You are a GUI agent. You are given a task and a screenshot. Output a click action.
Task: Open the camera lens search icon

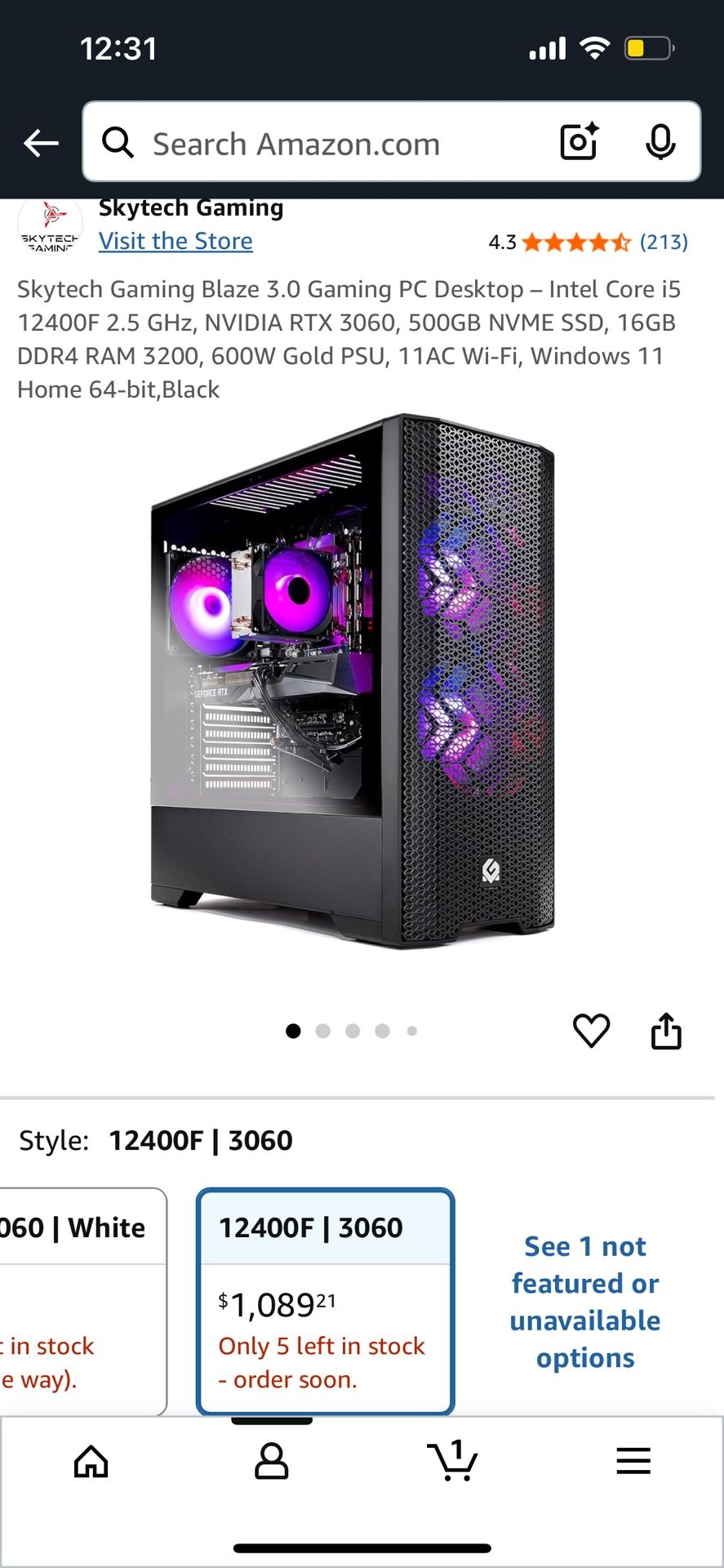click(x=580, y=142)
